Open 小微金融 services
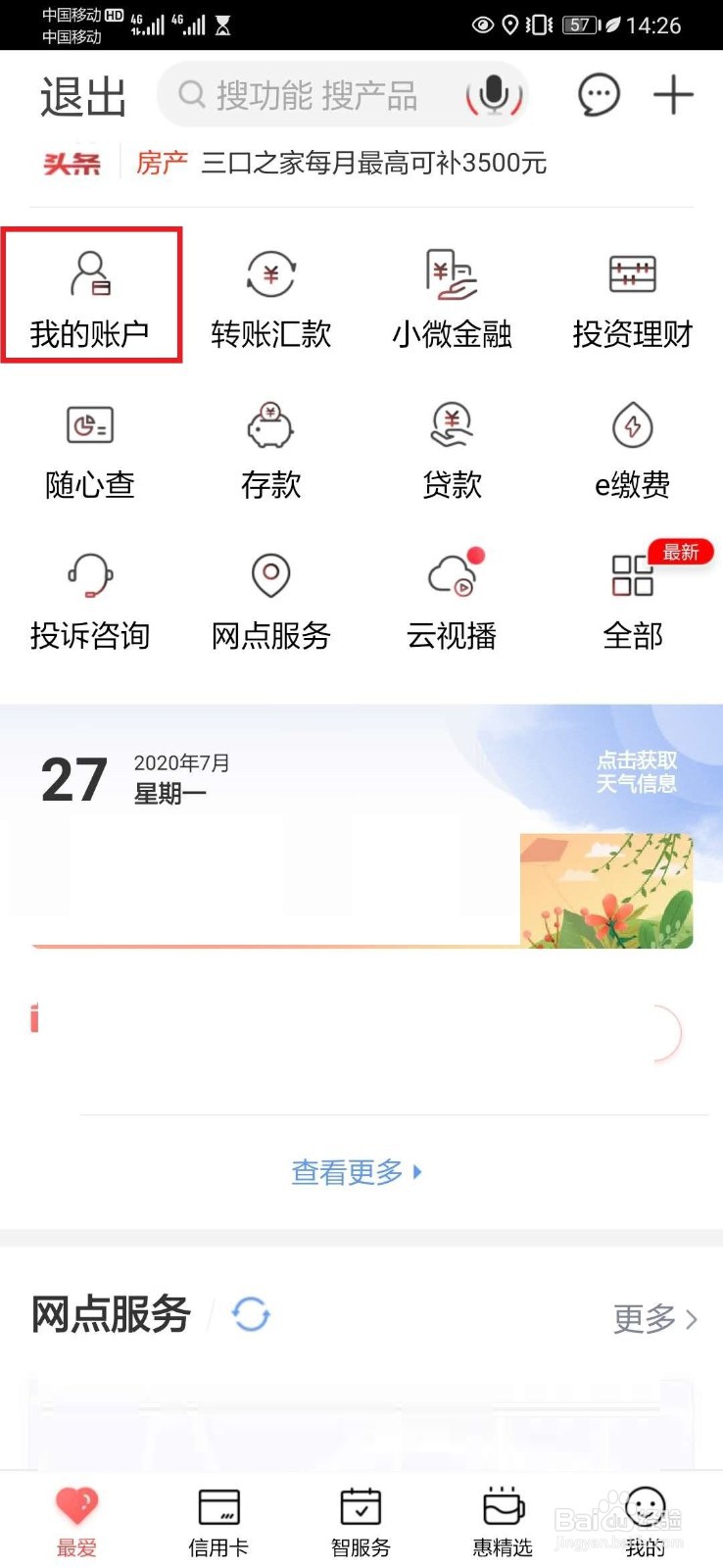The height and width of the screenshot is (1568, 723). pos(451,294)
